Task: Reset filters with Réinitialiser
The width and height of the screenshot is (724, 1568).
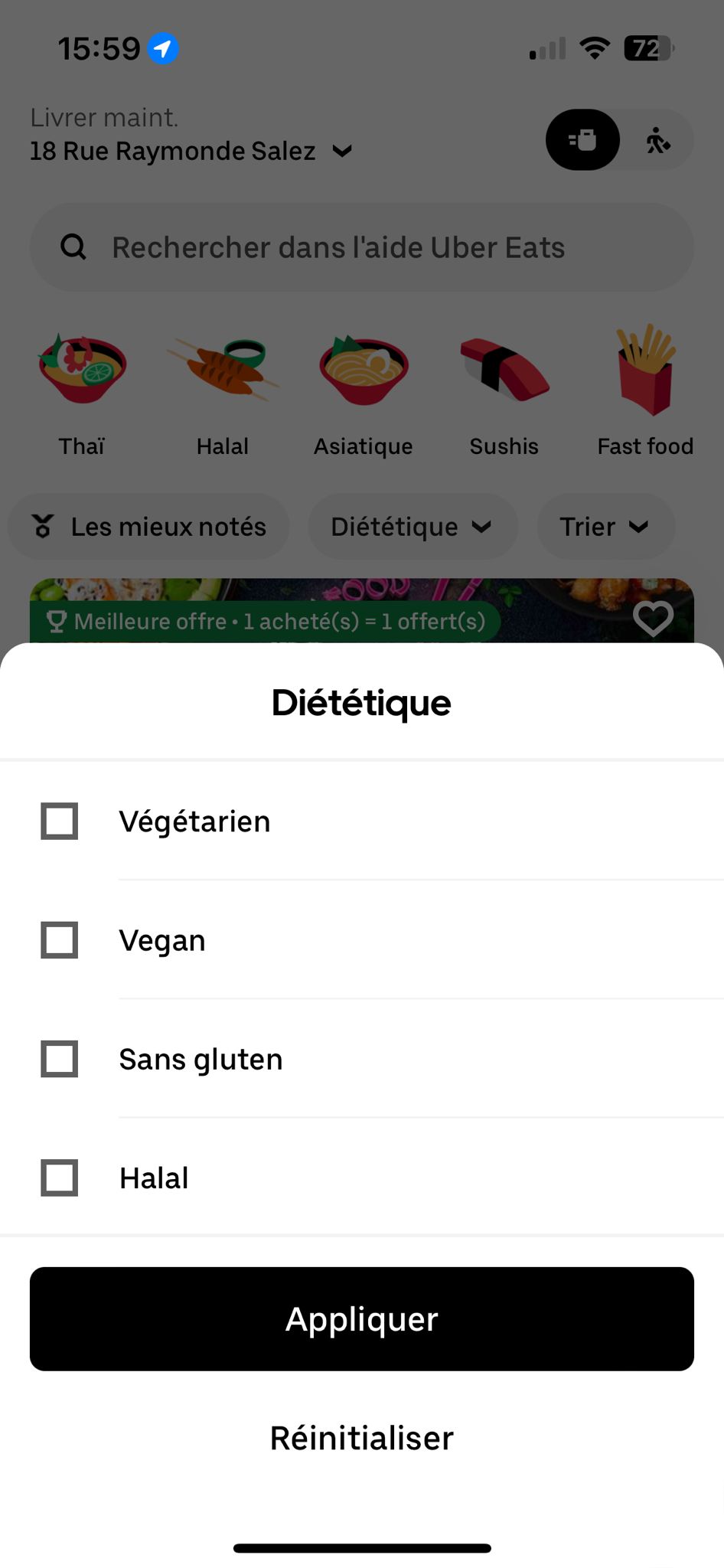Action: point(362,1438)
